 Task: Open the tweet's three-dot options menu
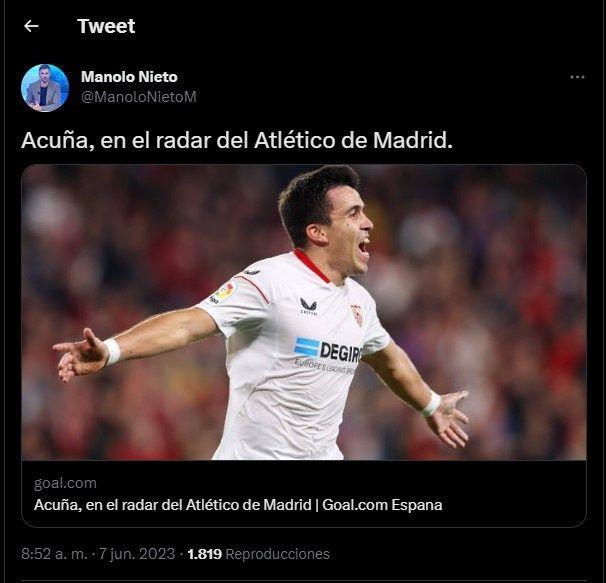pyautogui.click(x=577, y=77)
